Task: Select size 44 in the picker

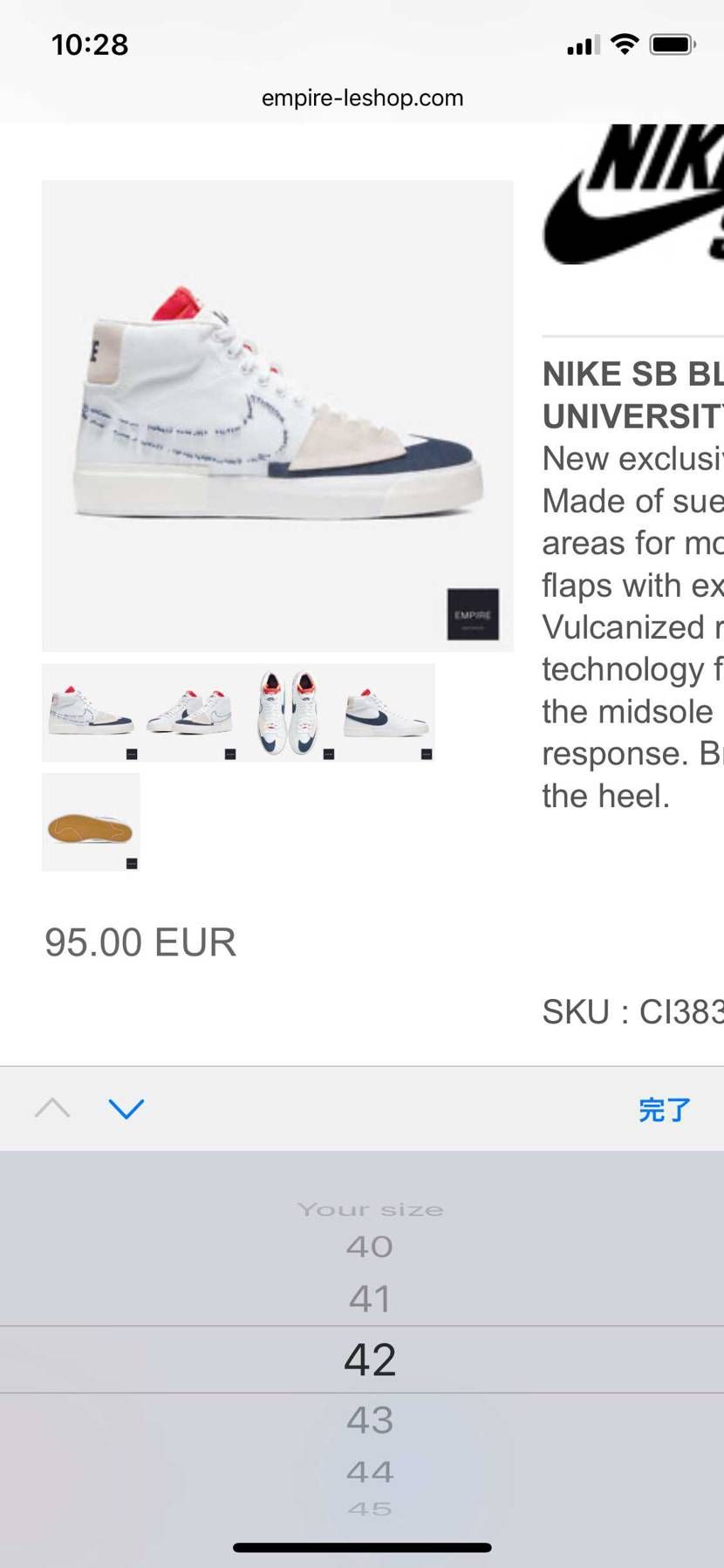Action: 370,1472
